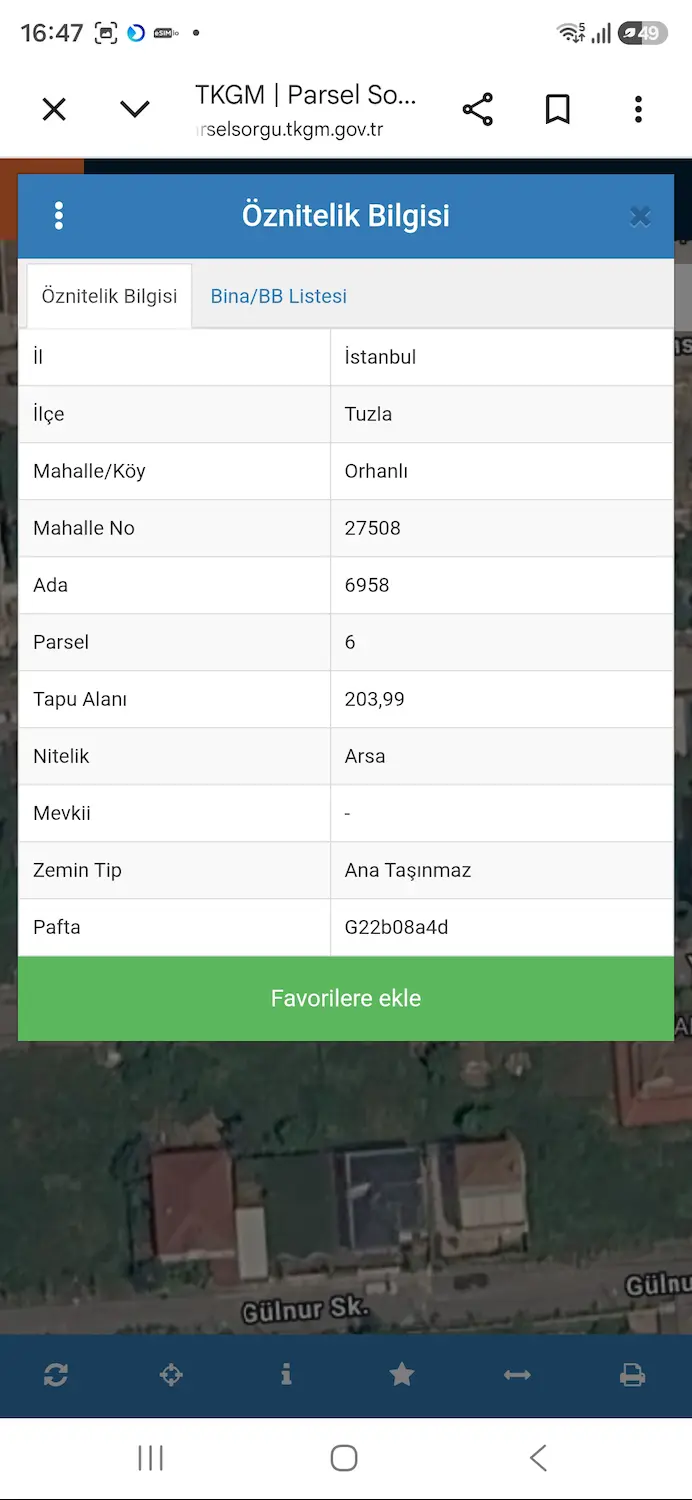Minimize the tab with the down chevron

[x=135, y=109]
